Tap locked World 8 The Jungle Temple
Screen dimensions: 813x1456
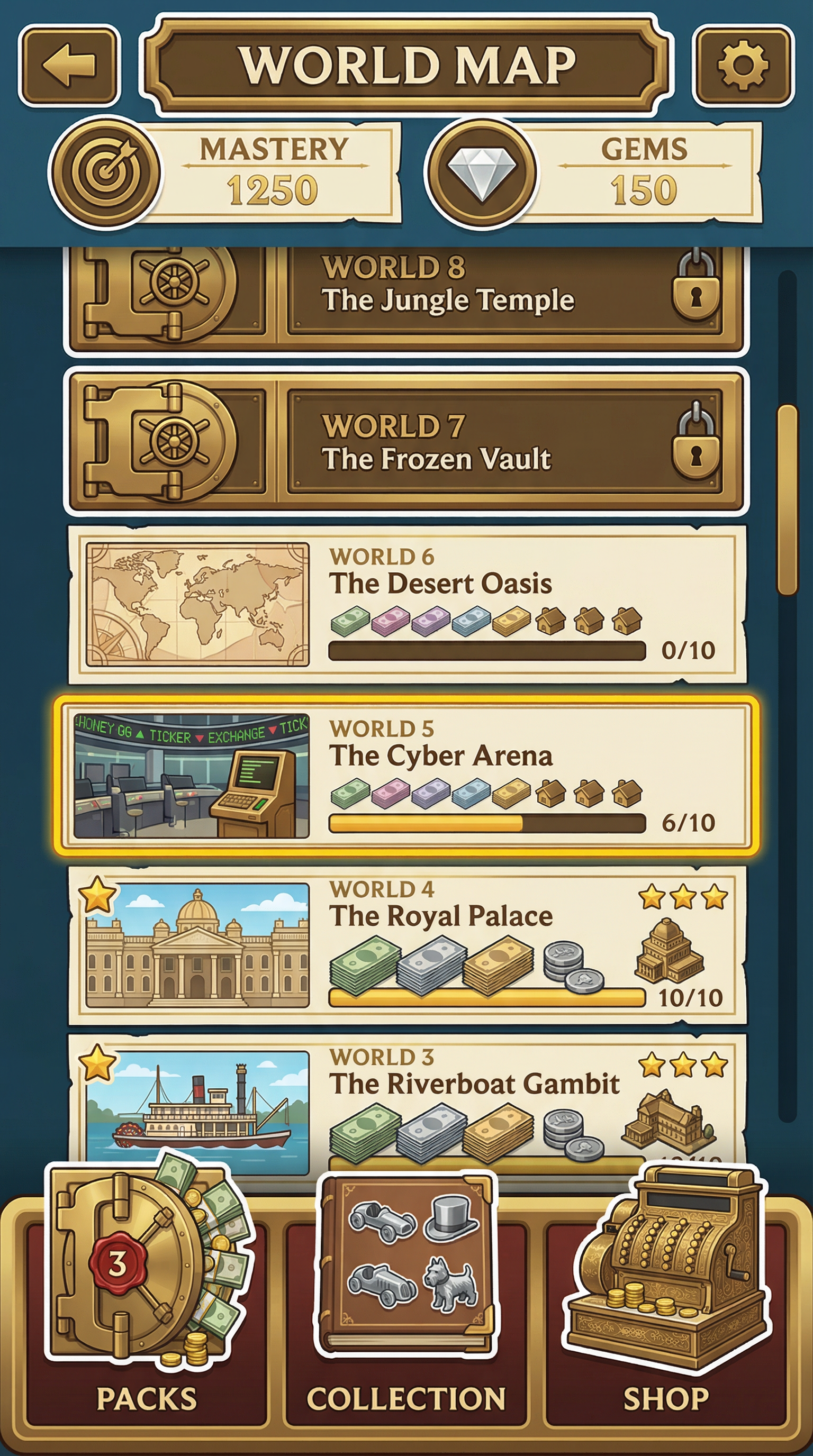406,294
